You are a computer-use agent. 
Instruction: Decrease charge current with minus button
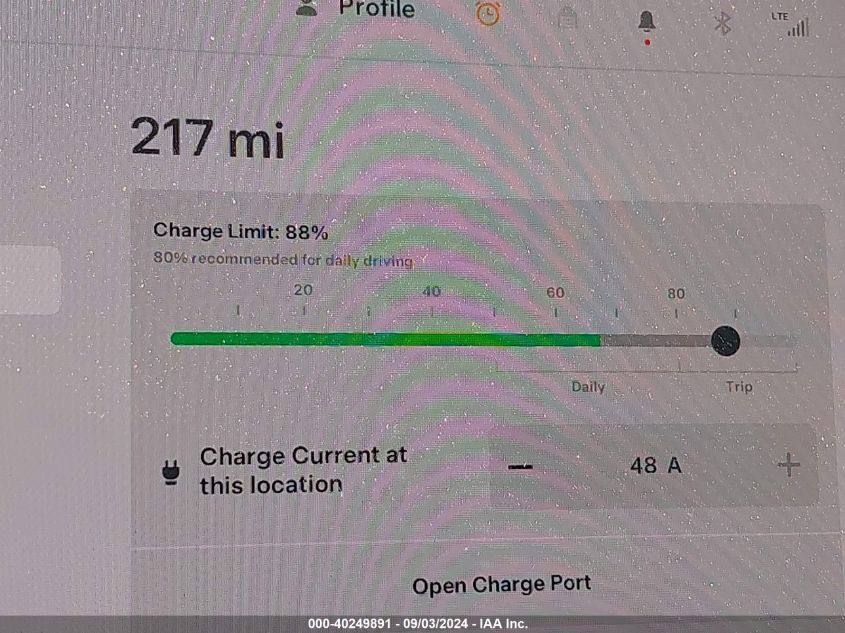(520, 466)
